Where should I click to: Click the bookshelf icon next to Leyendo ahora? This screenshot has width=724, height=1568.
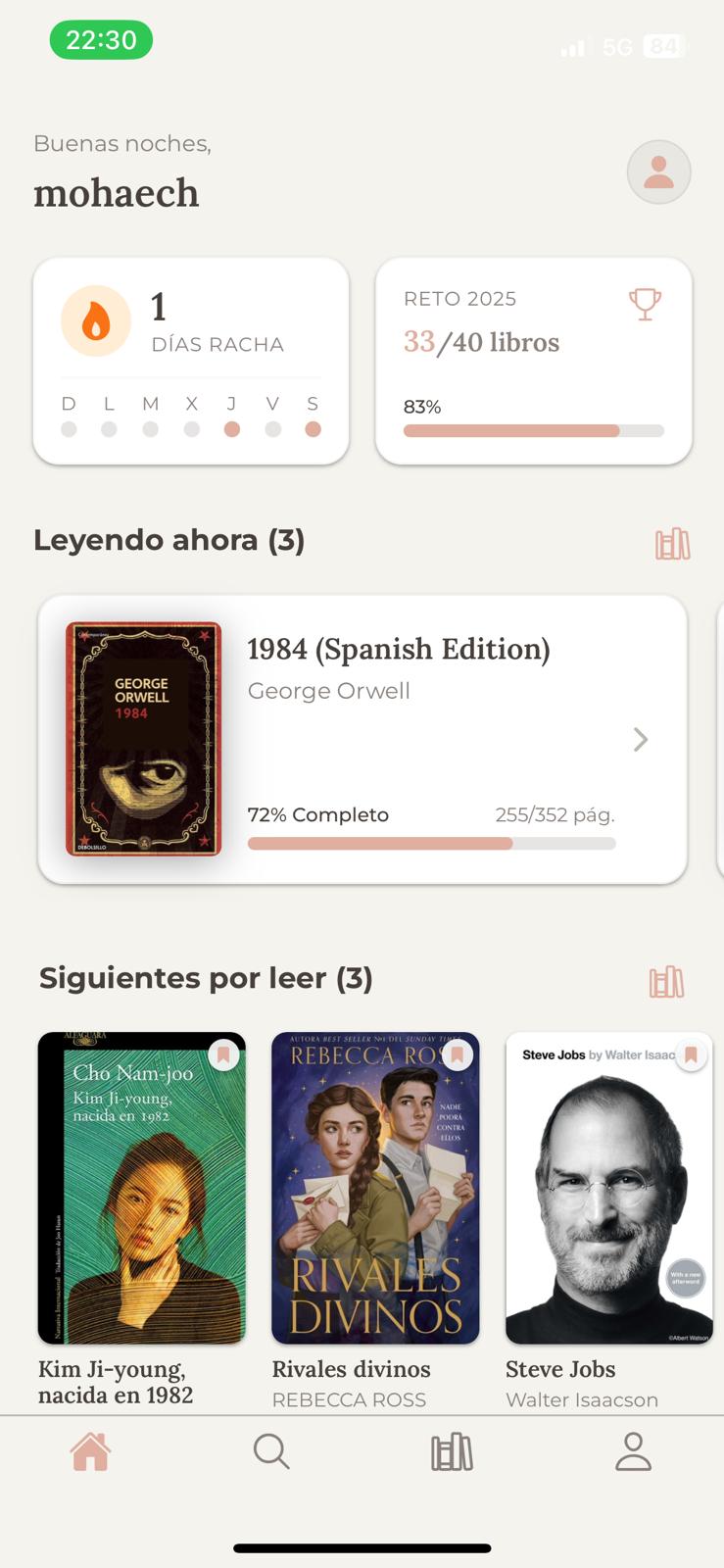pos(672,541)
